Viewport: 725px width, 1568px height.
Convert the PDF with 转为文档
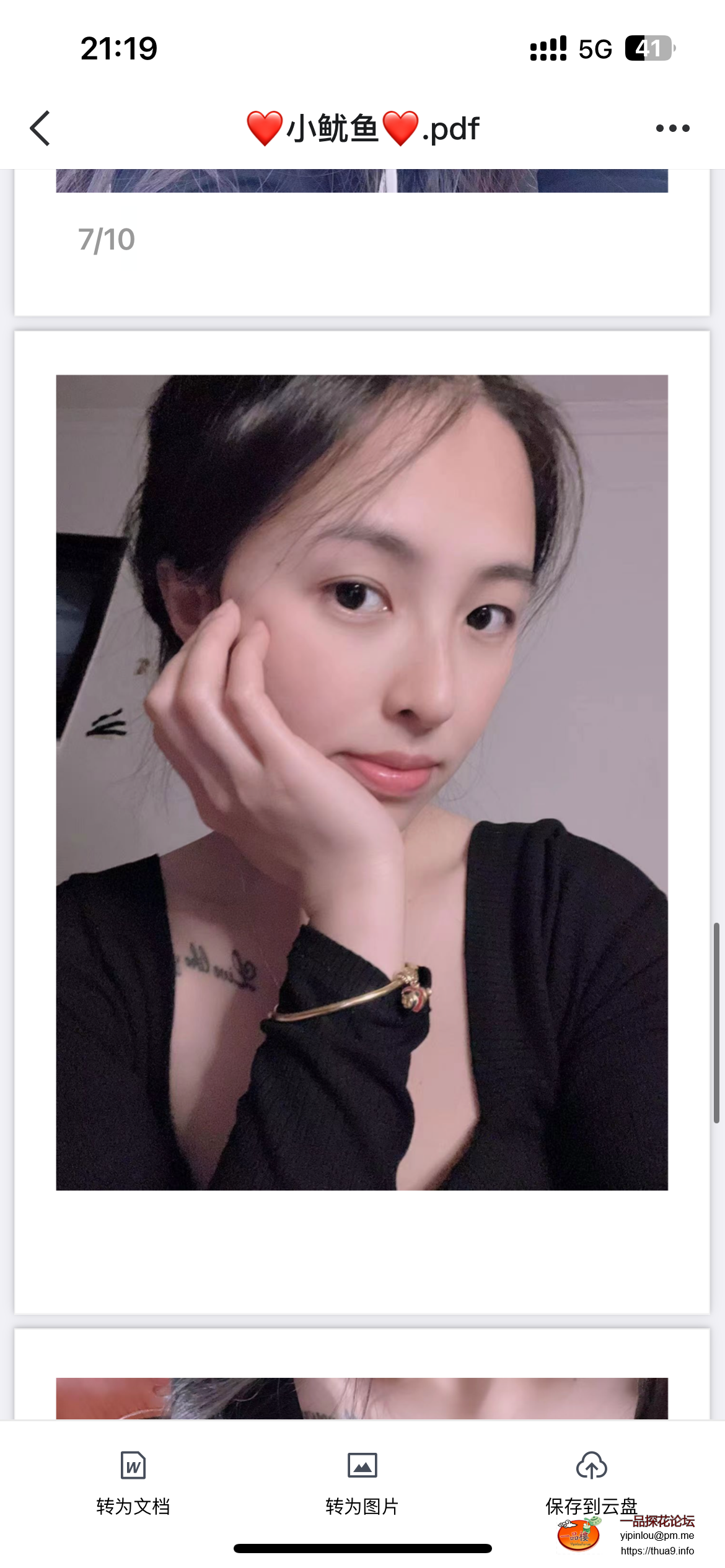[x=133, y=1483]
